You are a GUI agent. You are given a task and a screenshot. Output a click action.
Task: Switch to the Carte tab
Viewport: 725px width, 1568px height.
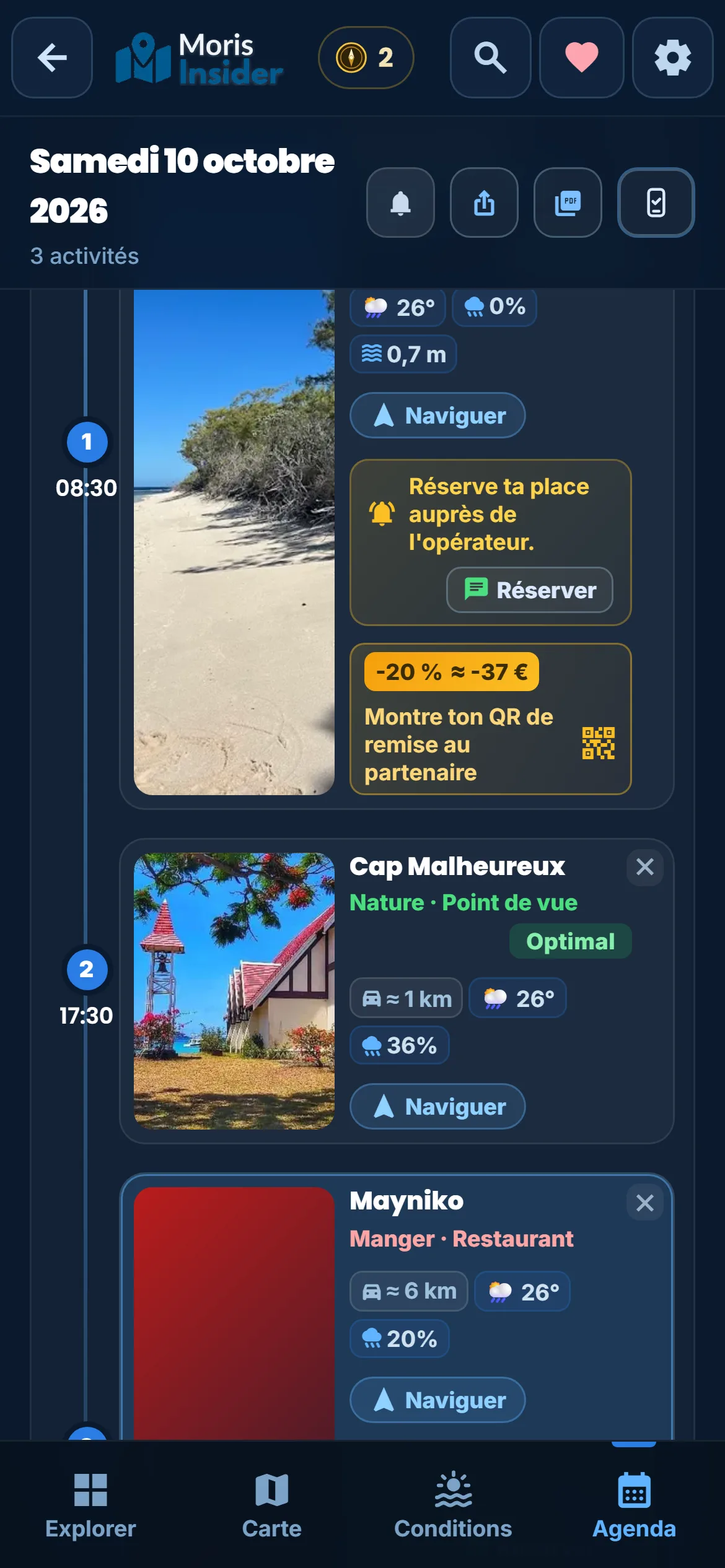coord(271,1506)
